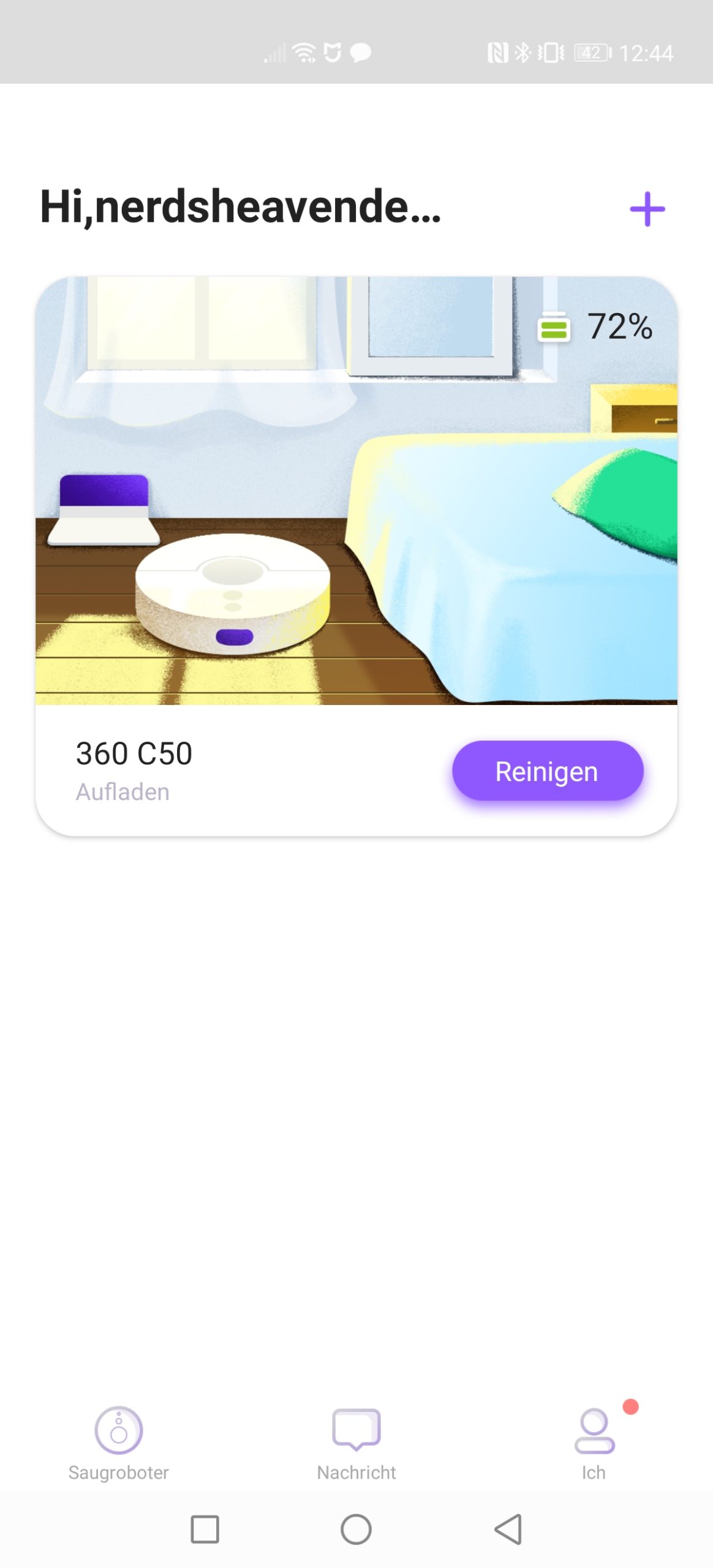Viewport: 713px width, 1568px height.
Task: Go to the Ich profile tab
Action: pos(594,1443)
